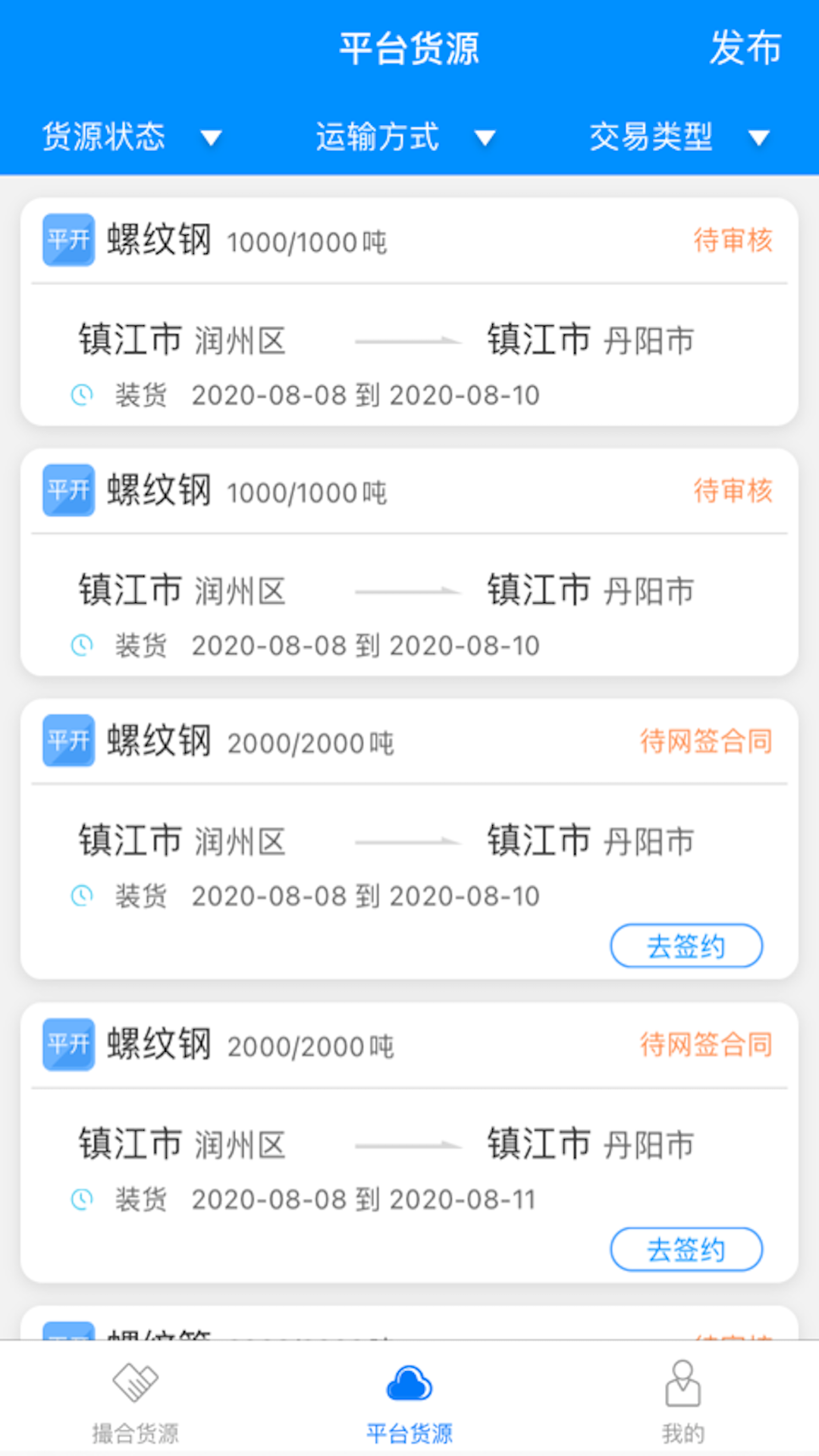
Task: Click clock icon on the 2000/2000吨 card
Action: tap(81, 895)
